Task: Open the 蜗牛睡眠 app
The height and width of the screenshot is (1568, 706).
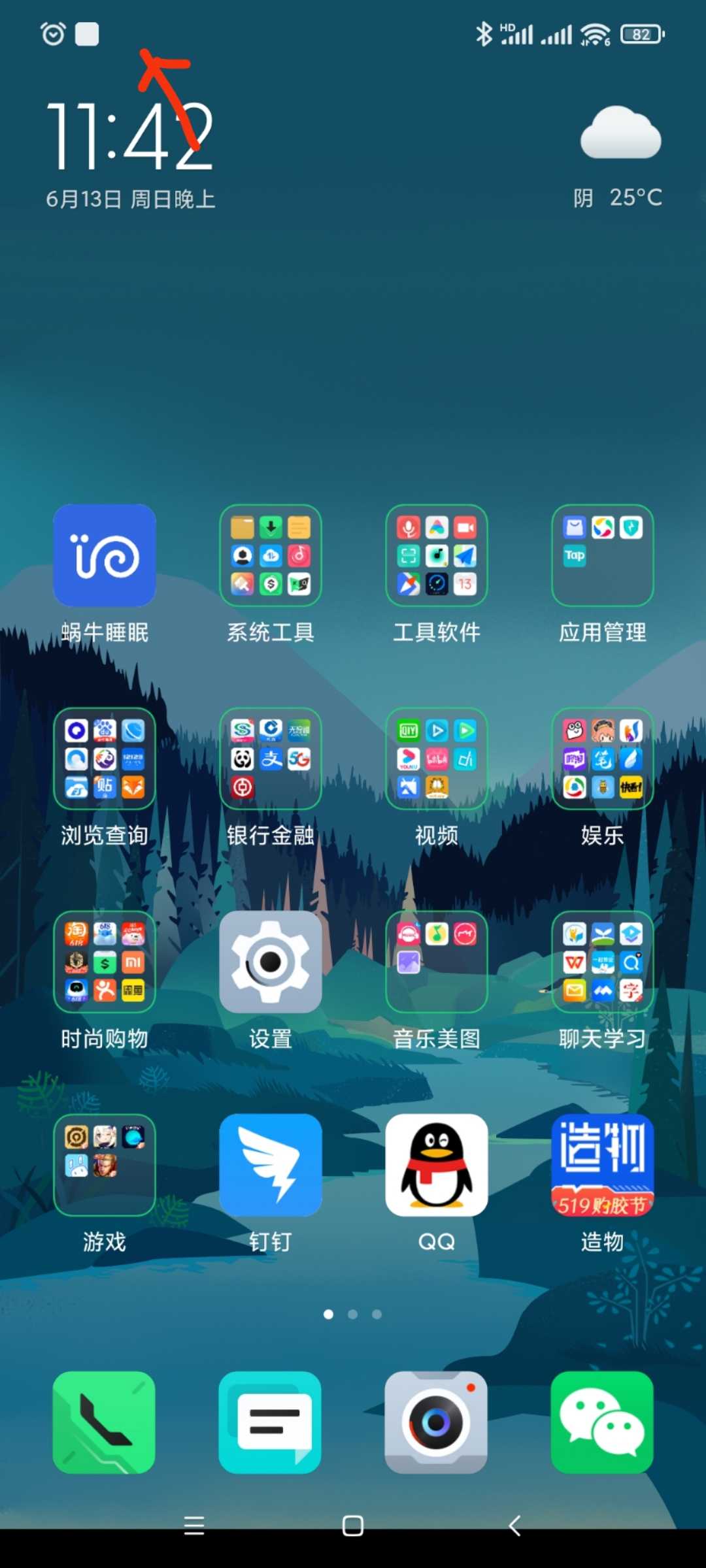Action: tap(105, 555)
